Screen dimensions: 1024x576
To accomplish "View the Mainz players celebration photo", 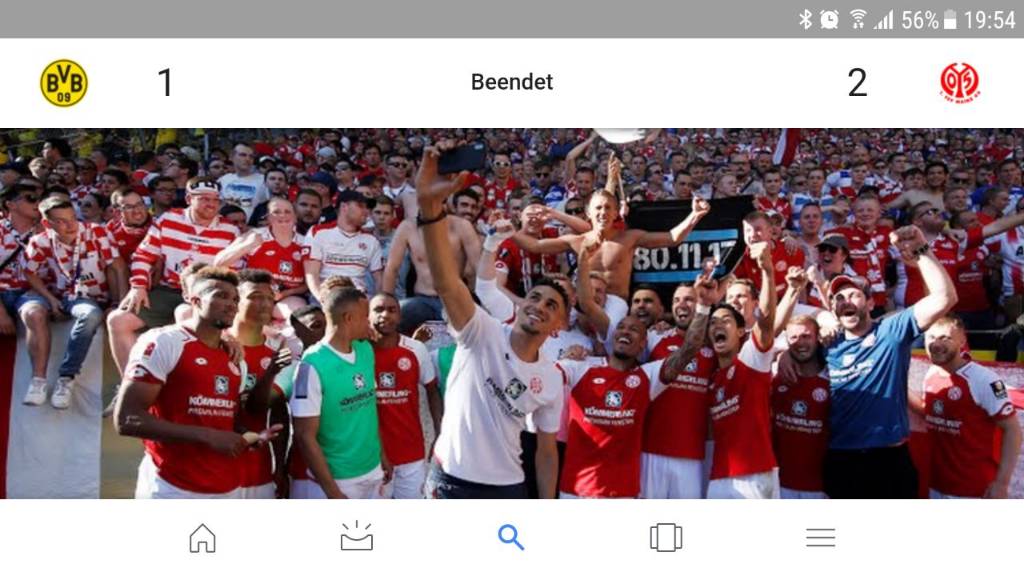I will coord(512,313).
